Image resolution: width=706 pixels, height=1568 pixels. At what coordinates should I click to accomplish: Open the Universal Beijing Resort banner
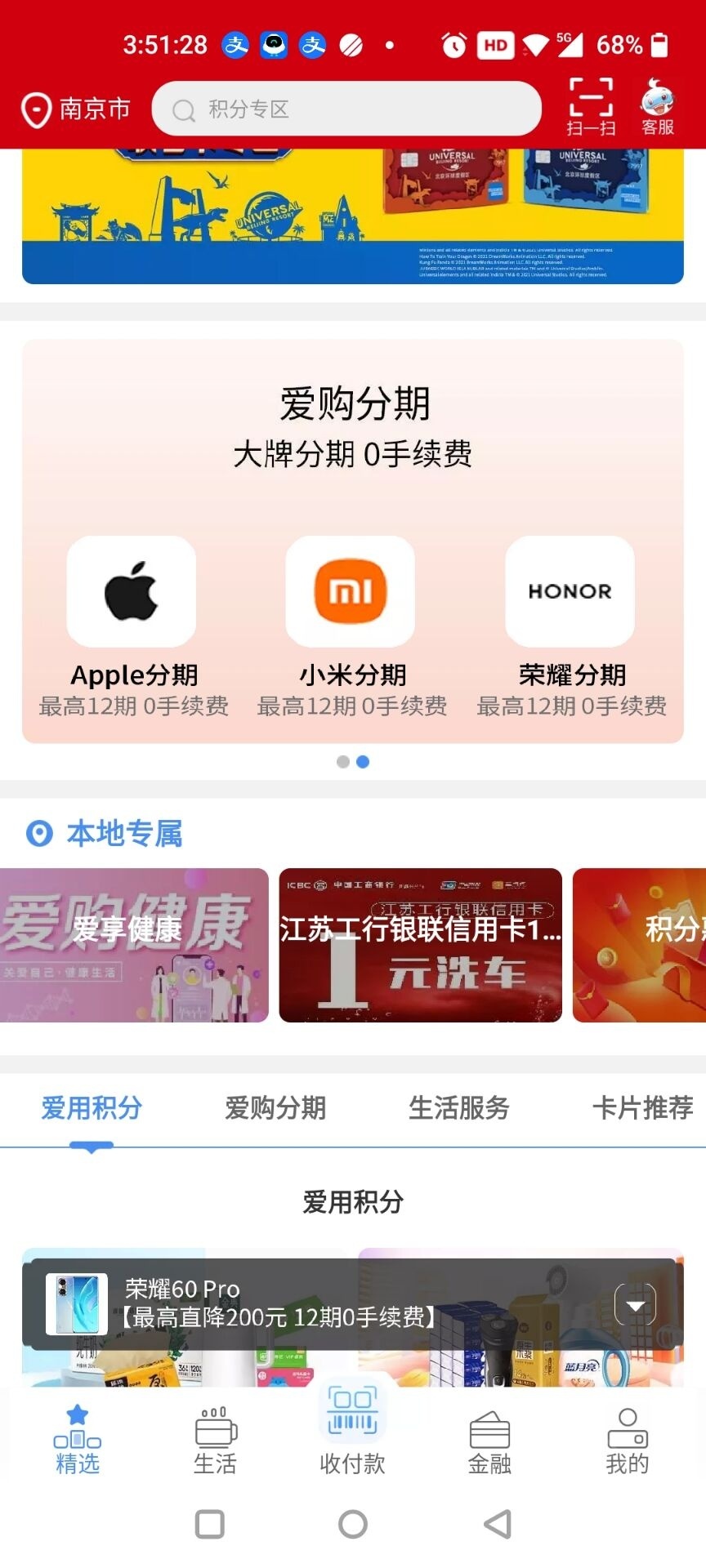tap(352, 216)
